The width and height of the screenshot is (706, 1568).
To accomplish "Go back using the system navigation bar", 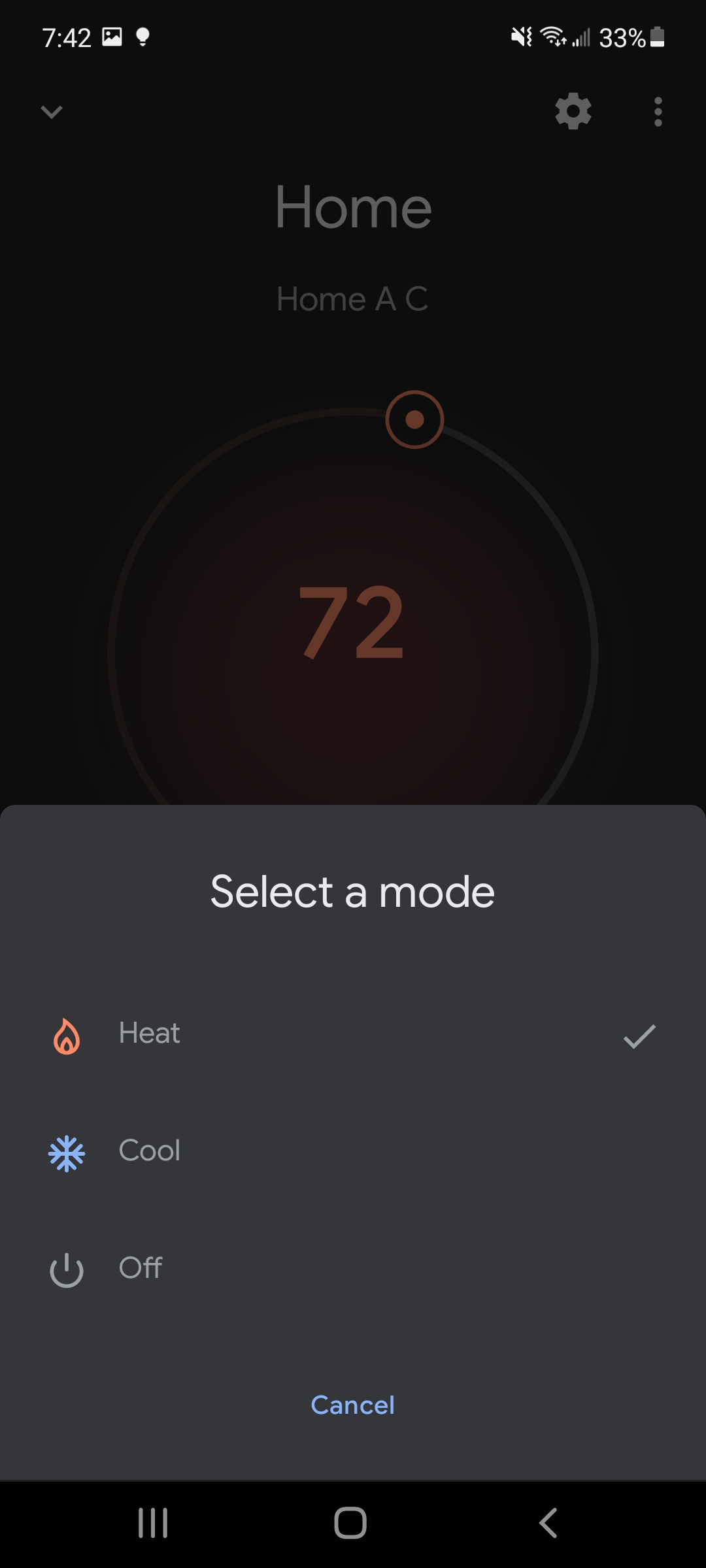I will click(x=548, y=1523).
